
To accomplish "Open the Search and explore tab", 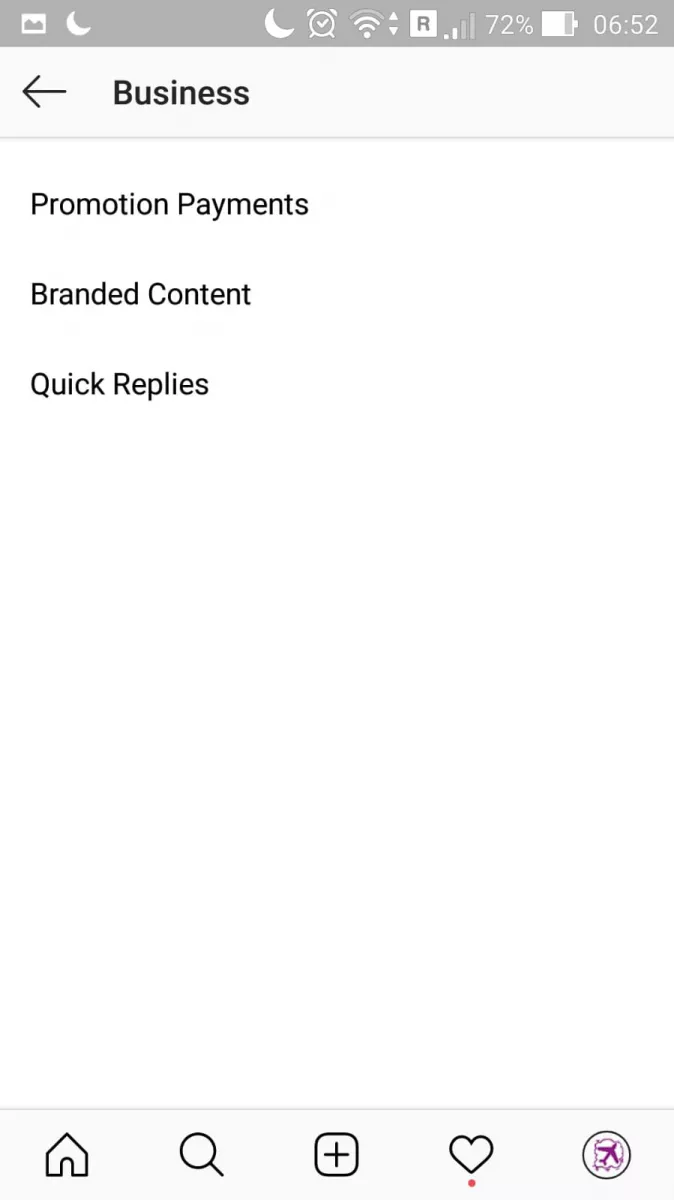I will [201, 1155].
